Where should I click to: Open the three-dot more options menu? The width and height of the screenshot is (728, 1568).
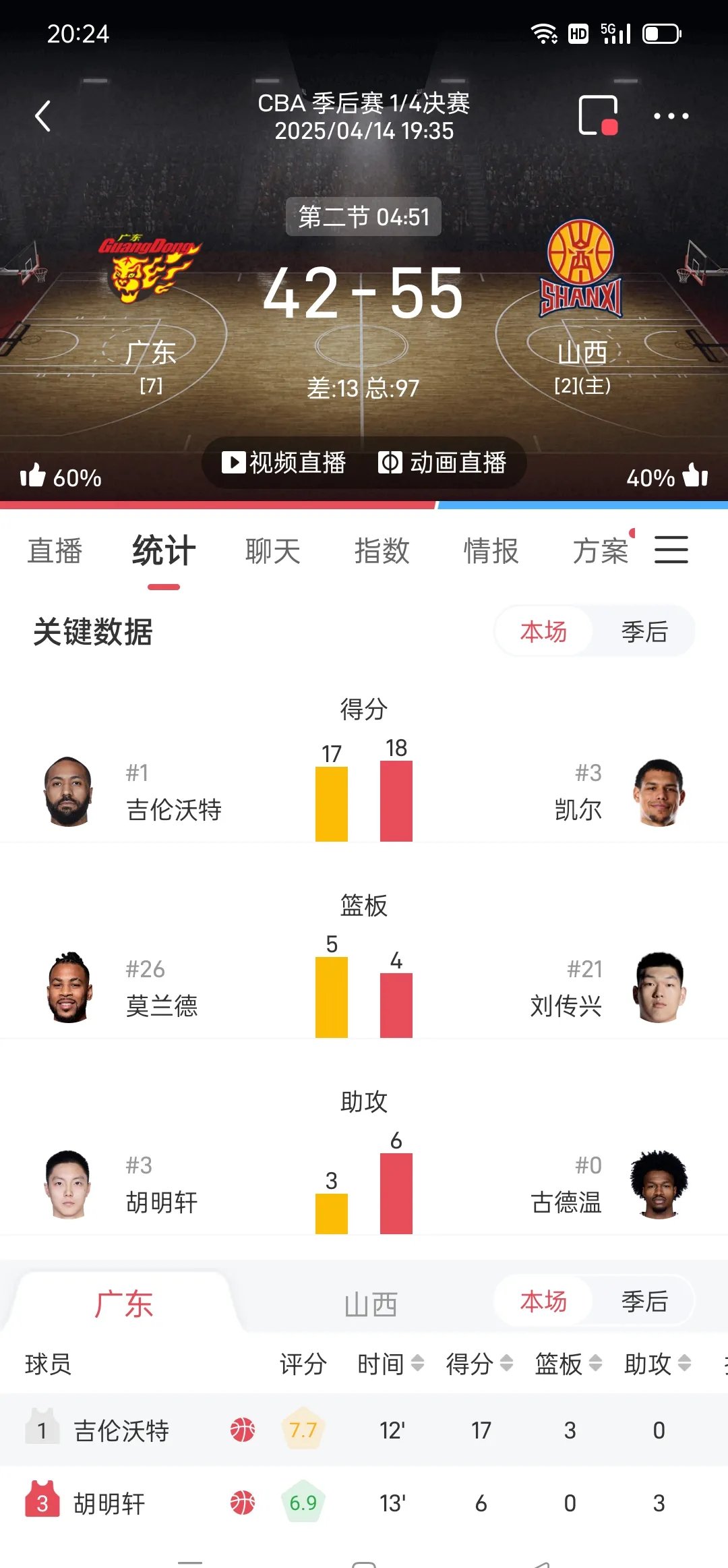coord(671,116)
